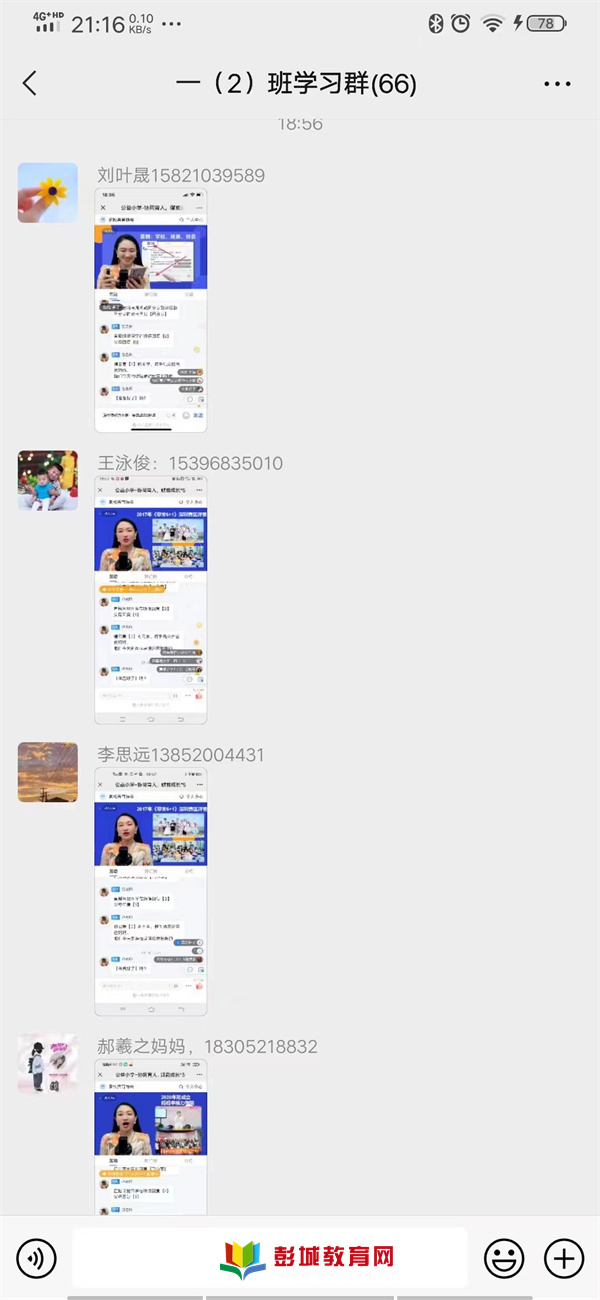
Task: View screenshot image sent by 刘叶晟
Action: tap(151, 310)
